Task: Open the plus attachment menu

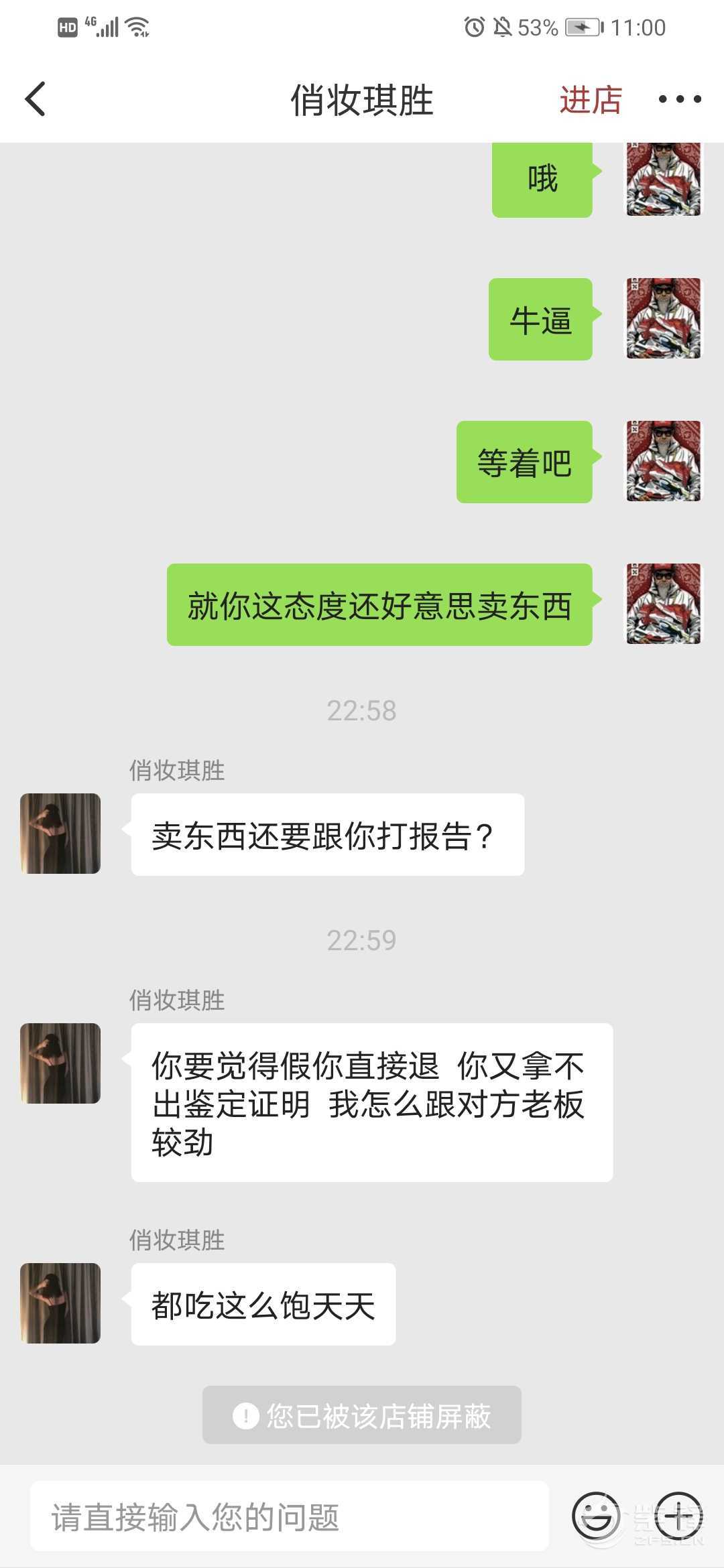Action: pos(678,1516)
